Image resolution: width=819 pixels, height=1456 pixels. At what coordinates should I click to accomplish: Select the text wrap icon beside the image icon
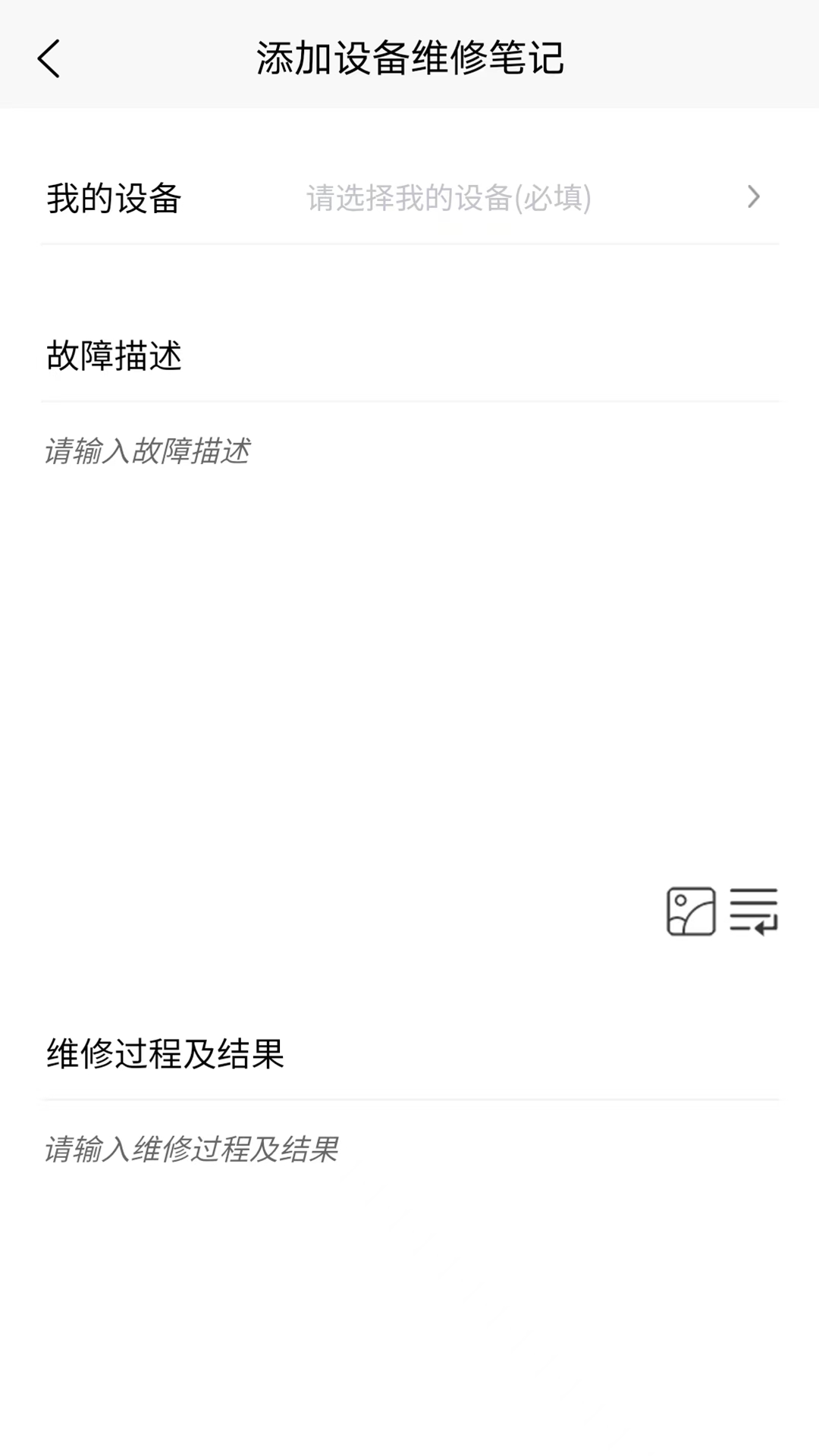753,912
